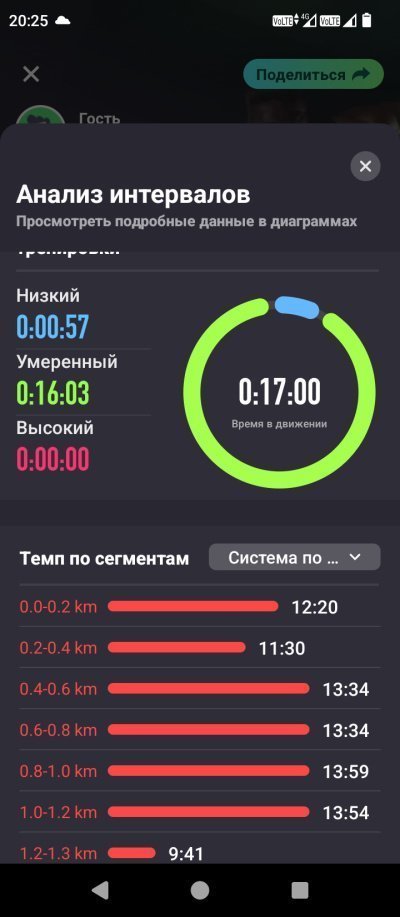Screen dimensions: 400x917
Task: Dismiss the workout summary with the top-left X
Action: pyautogui.click(x=30, y=74)
